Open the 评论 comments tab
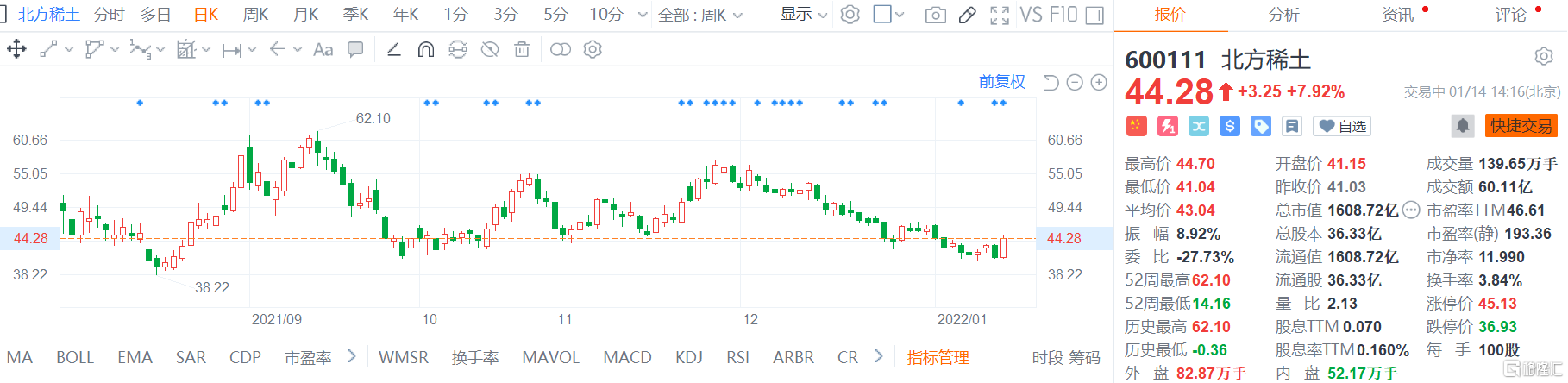Viewport: 1568px width, 383px height. 1510,15
